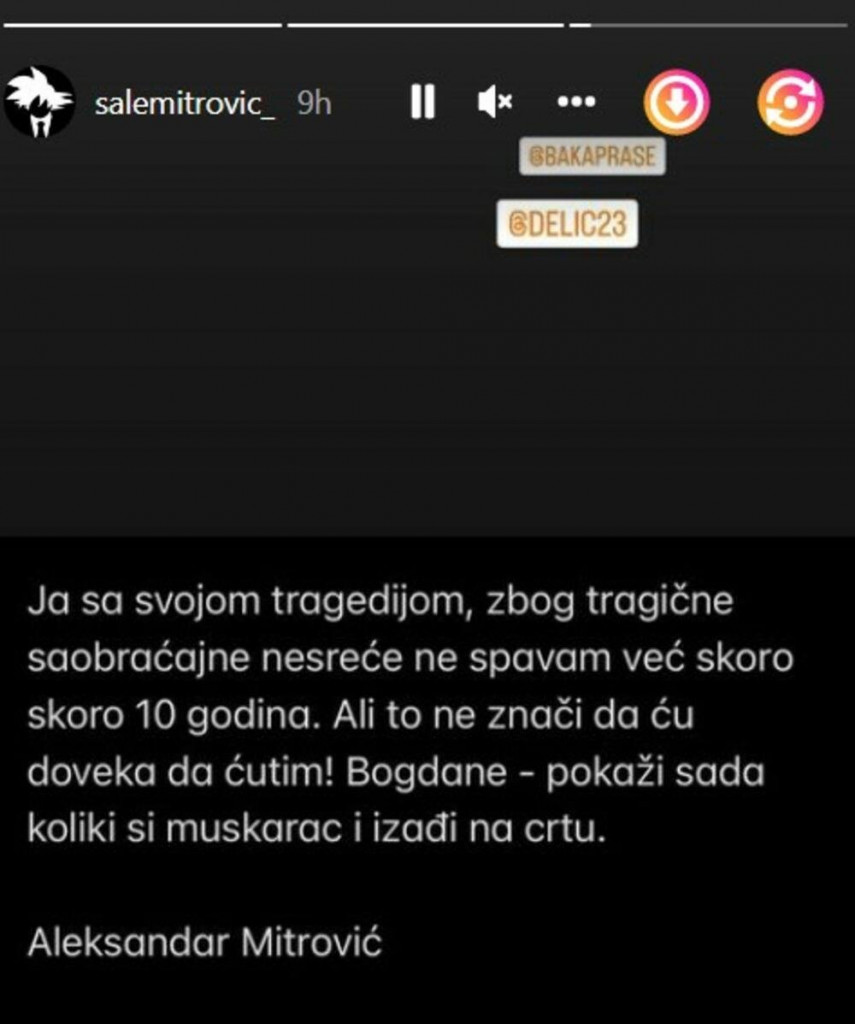Unmute the story sound

[x=494, y=101]
